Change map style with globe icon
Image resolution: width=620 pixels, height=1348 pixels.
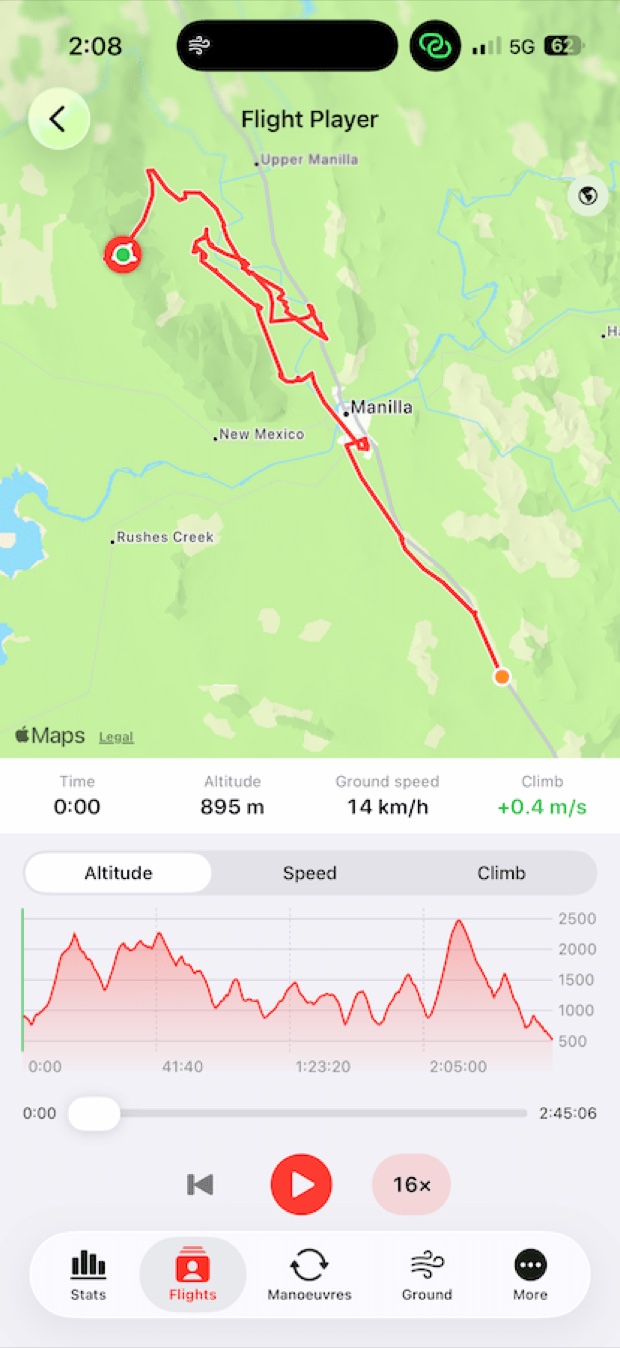pos(588,196)
